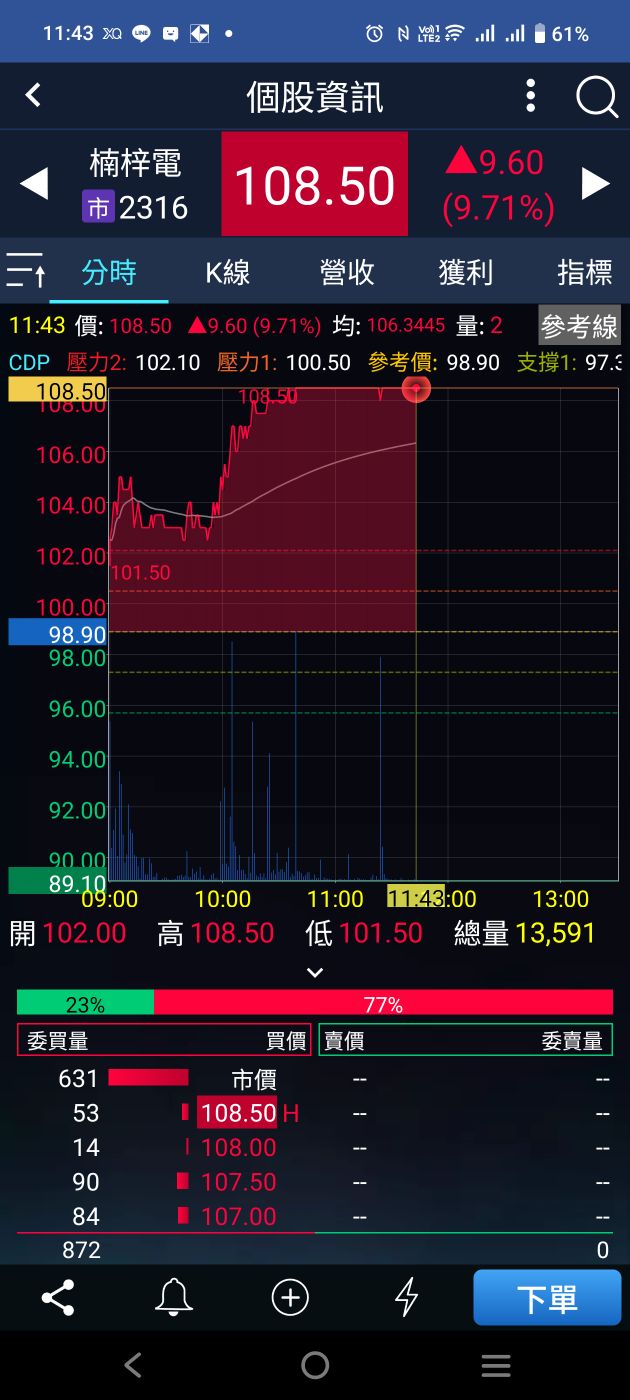Switch to the 指標 tab
This screenshot has height=1400, width=630.
(x=584, y=272)
